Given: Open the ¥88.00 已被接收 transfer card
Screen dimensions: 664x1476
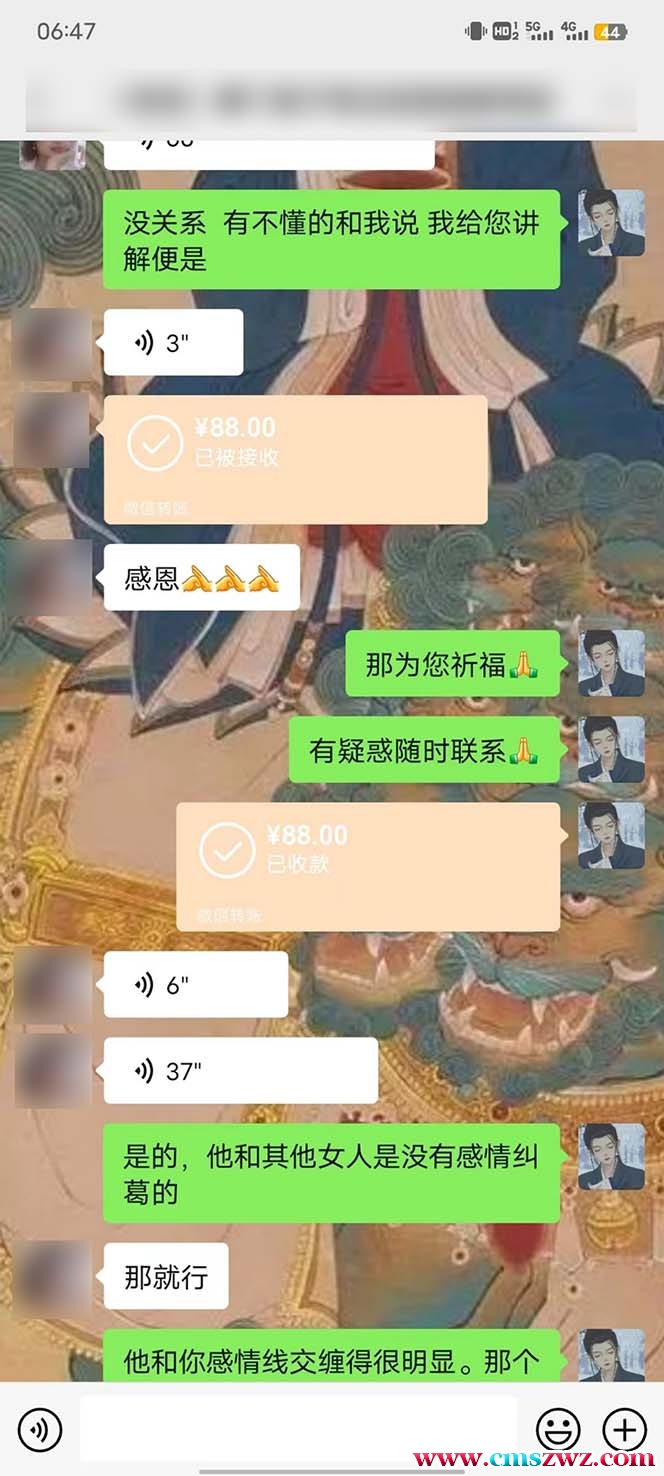Looking at the screenshot, I should click(x=295, y=459).
